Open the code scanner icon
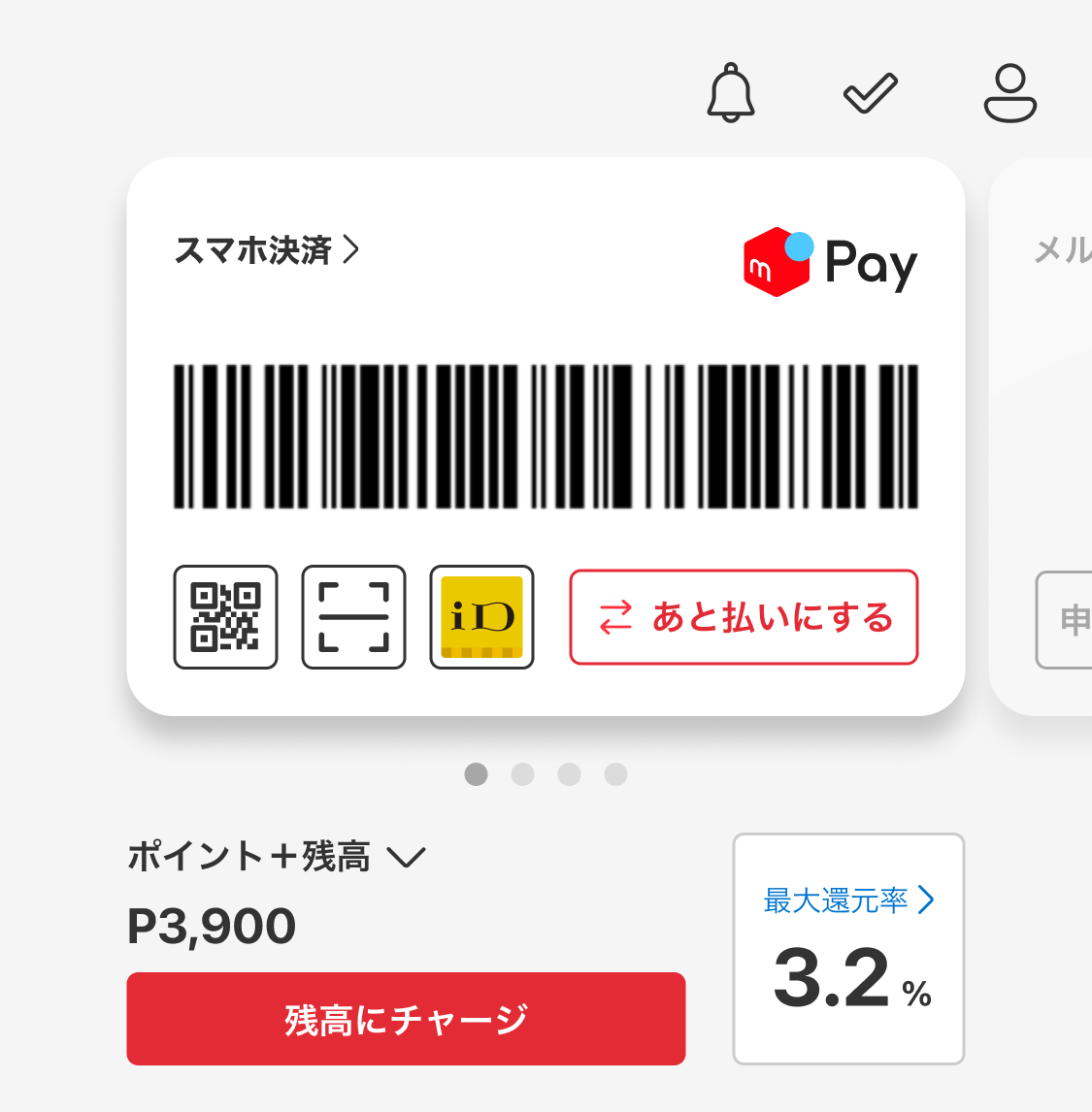1092x1112 pixels. [x=353, y=617]
